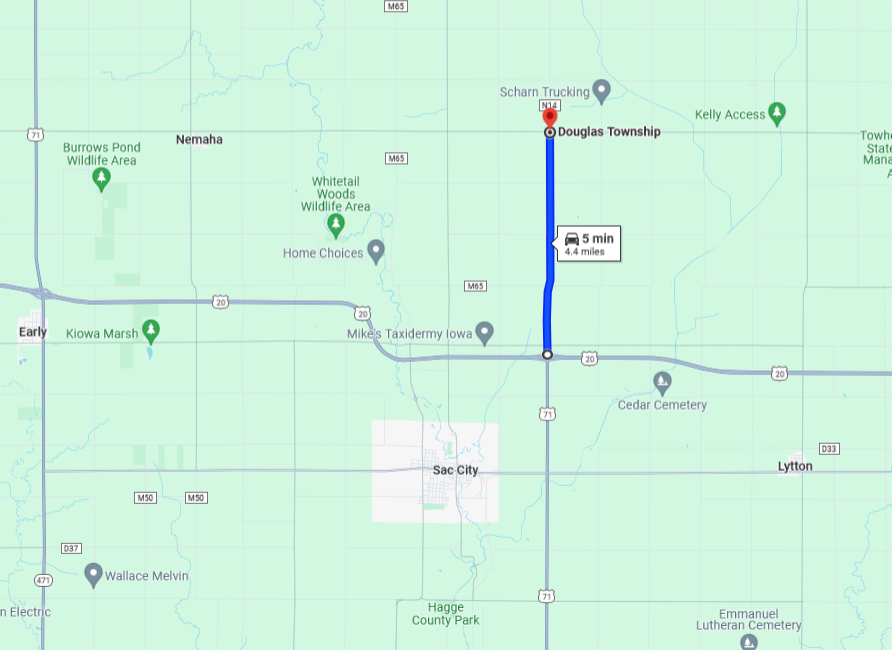Viewport: 892px width, 650px height.
Task: Tap the Emmanuel Lutheran Cemetery marker
Action: tap(749, 641)
